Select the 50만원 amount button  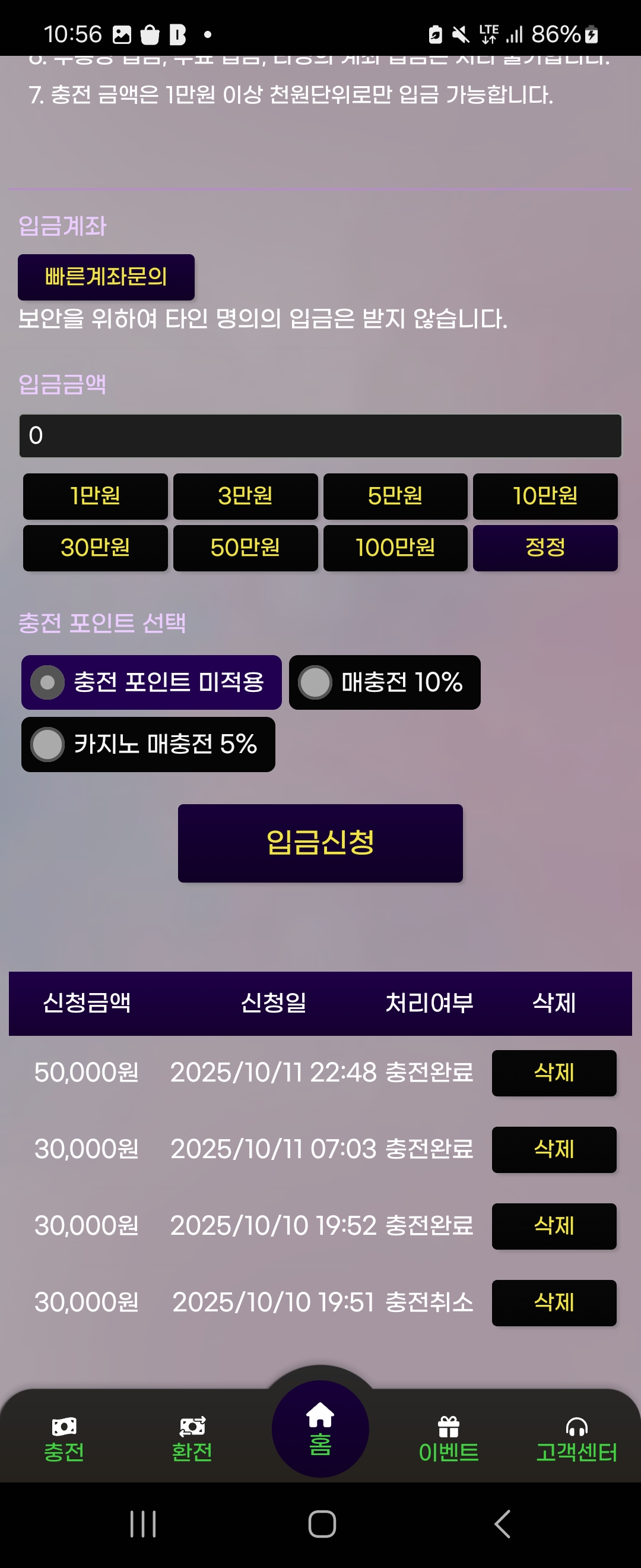[x=245, y=548]
